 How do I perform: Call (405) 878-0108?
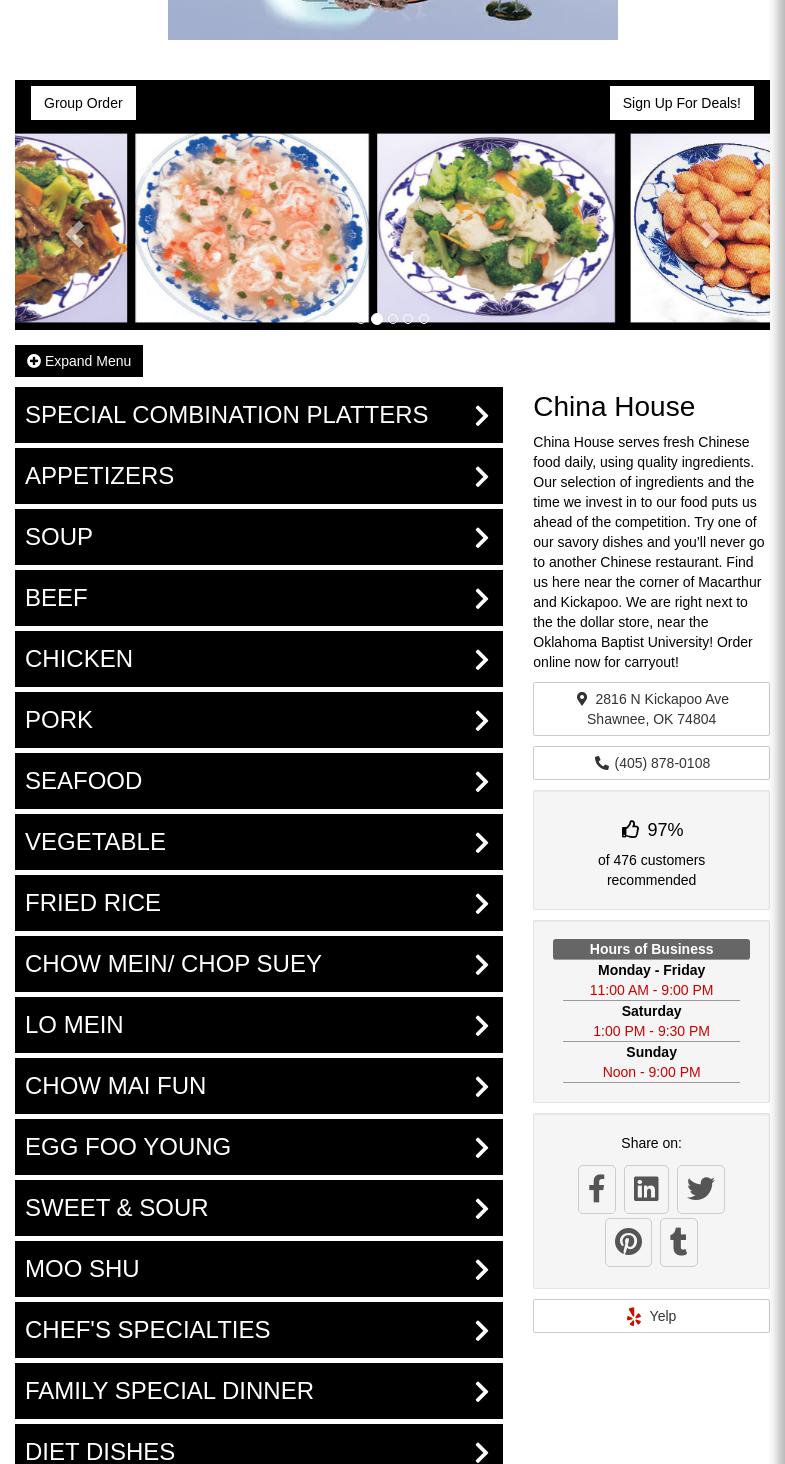click(651, 763)
